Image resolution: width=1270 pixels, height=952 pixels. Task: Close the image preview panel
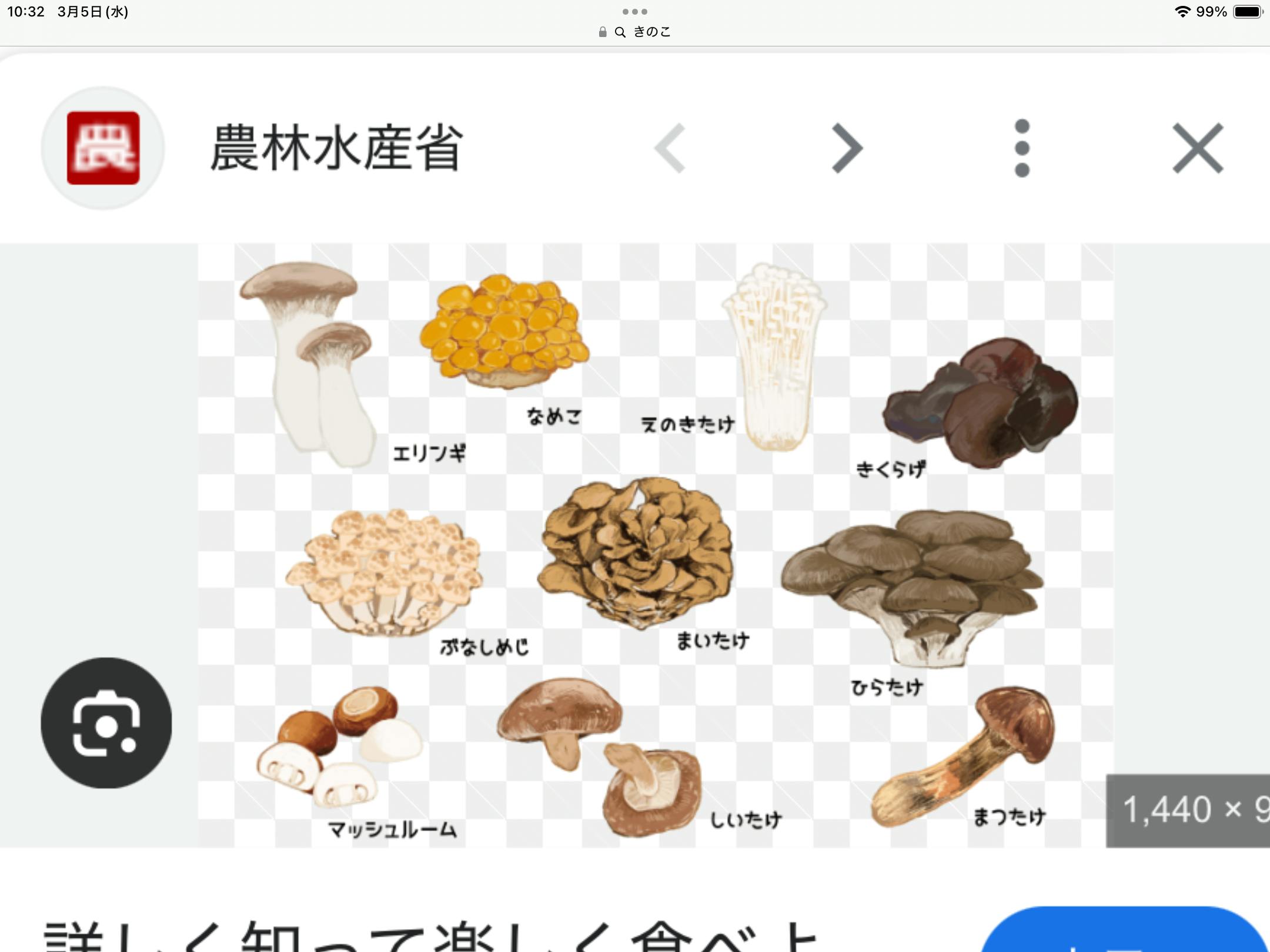click(1198, 148)
